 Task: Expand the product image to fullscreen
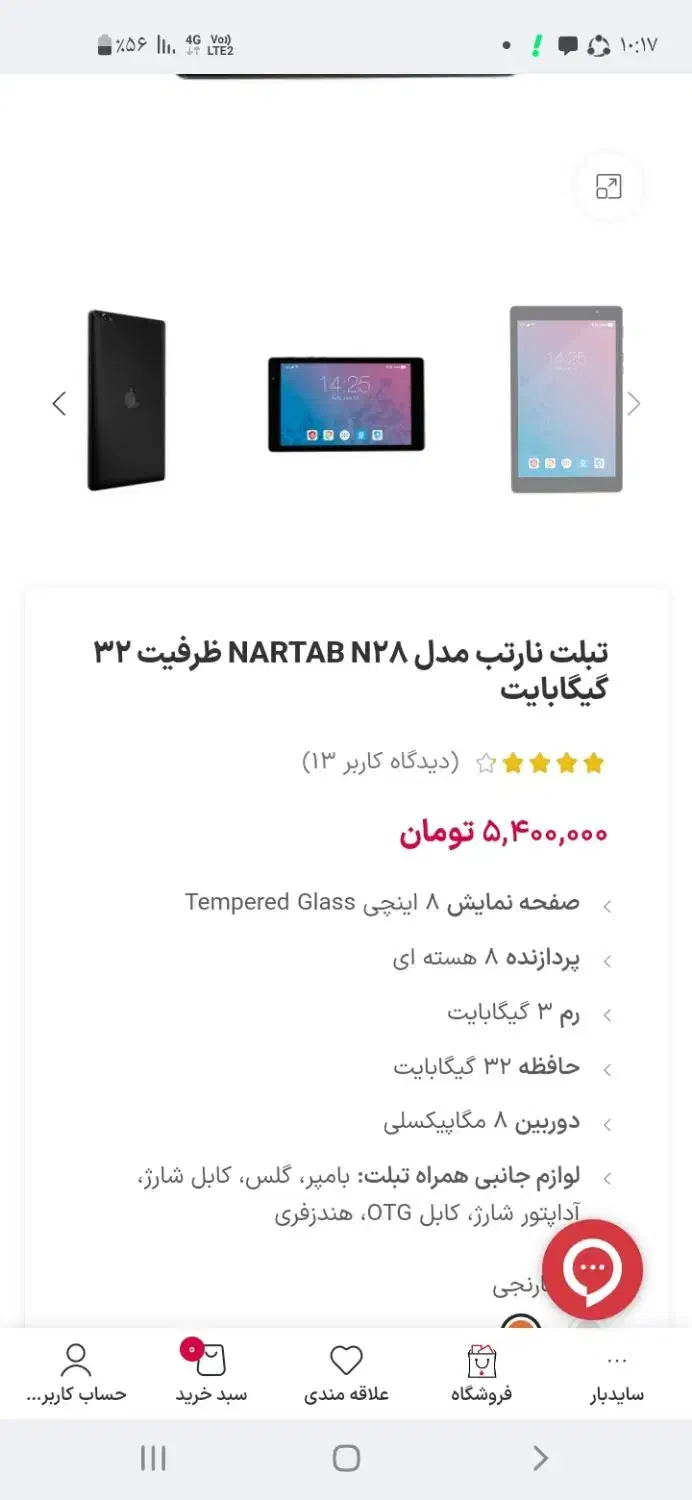608,187
